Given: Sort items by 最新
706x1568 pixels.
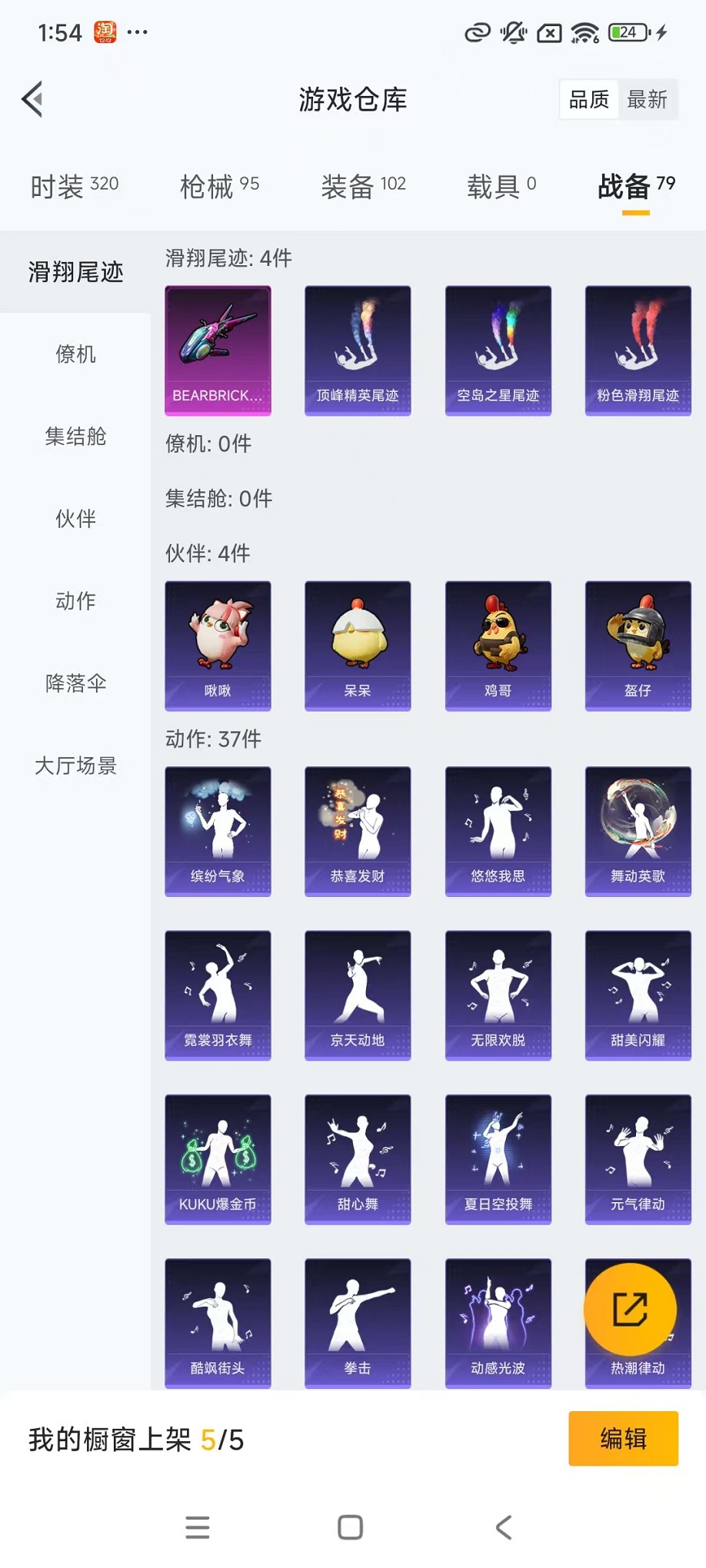Looking at the screenshot, I should [647, 99].
